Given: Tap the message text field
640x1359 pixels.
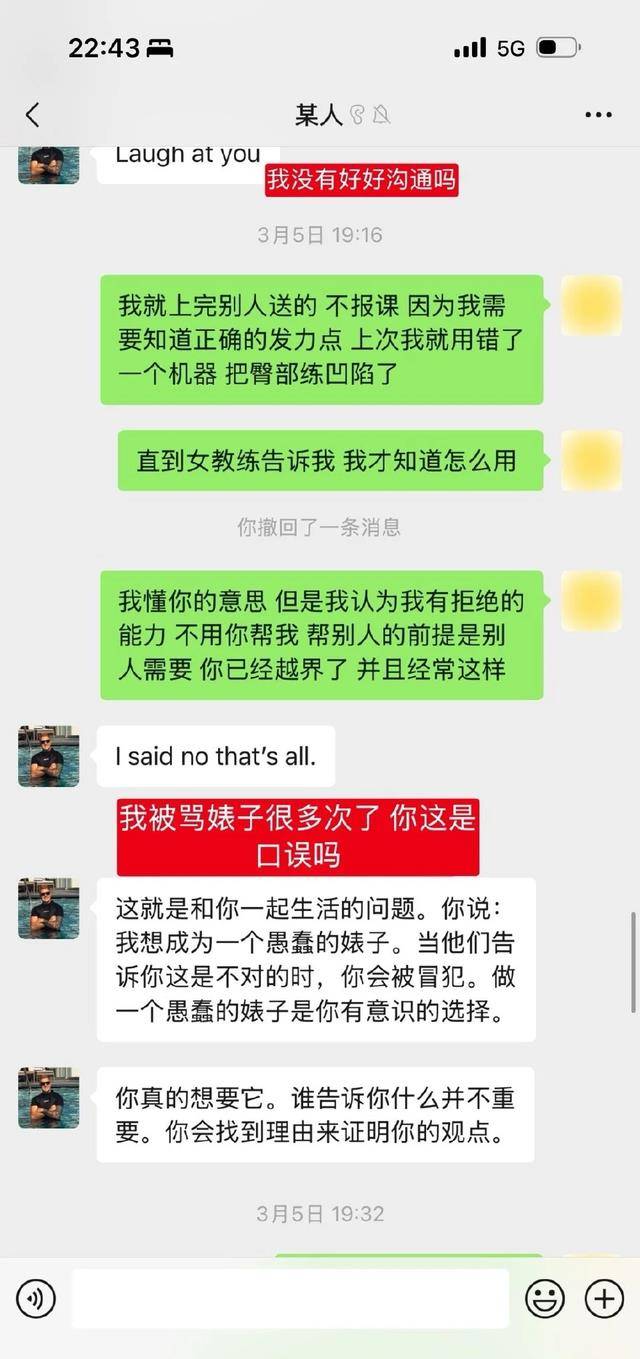Looking at the screenshot, I should 290,1299.
